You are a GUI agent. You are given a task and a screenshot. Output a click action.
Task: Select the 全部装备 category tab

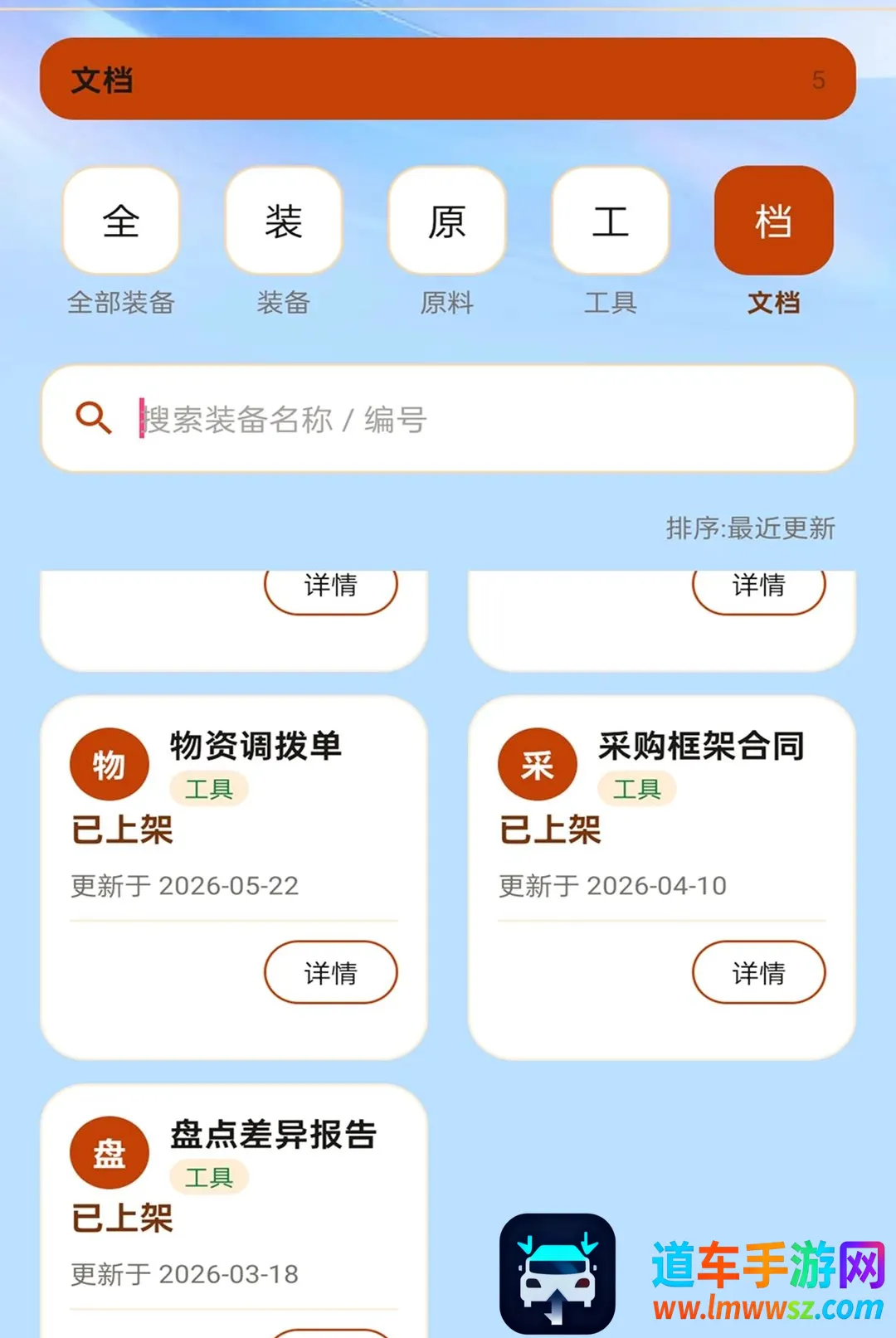tap(121, 242)
